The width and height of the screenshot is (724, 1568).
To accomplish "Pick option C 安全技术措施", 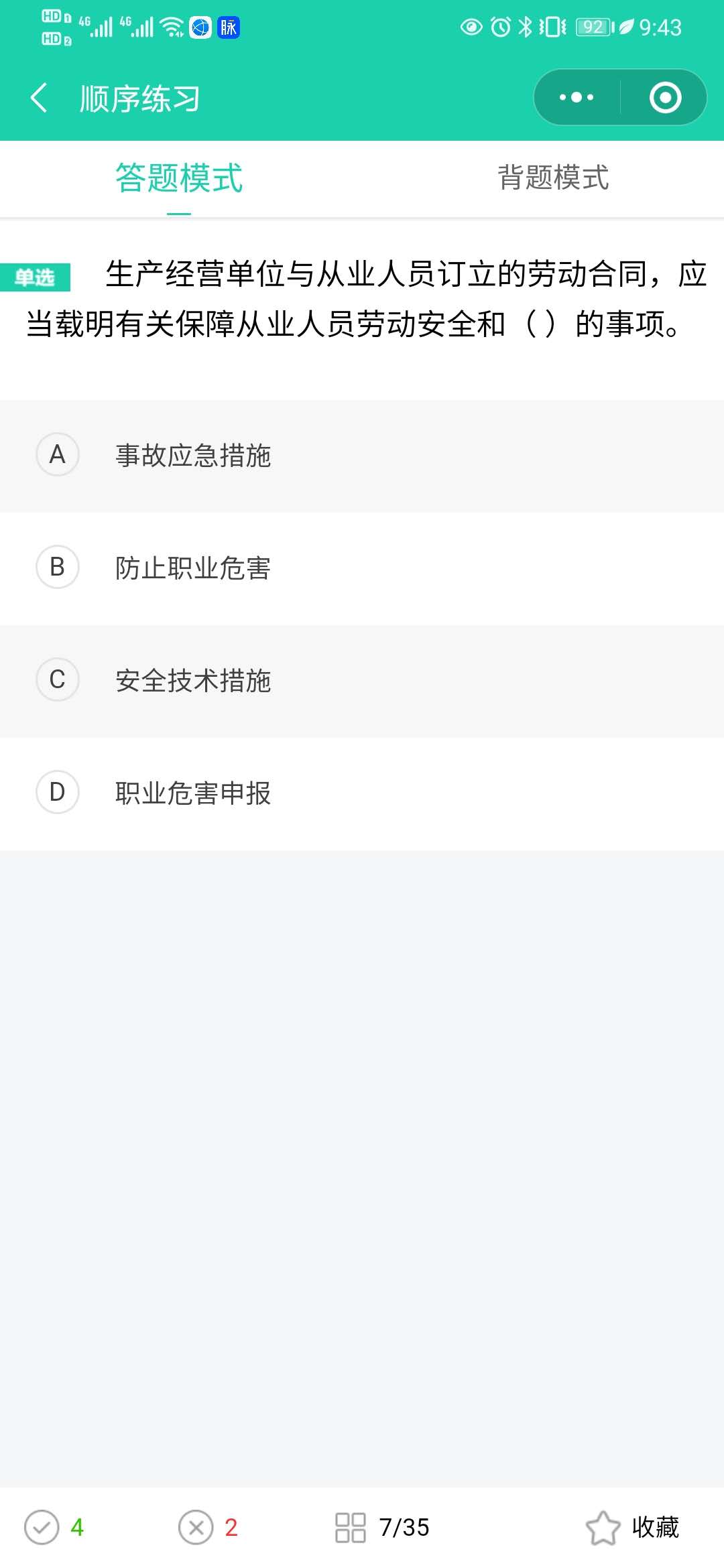I will tap(362, 681).
